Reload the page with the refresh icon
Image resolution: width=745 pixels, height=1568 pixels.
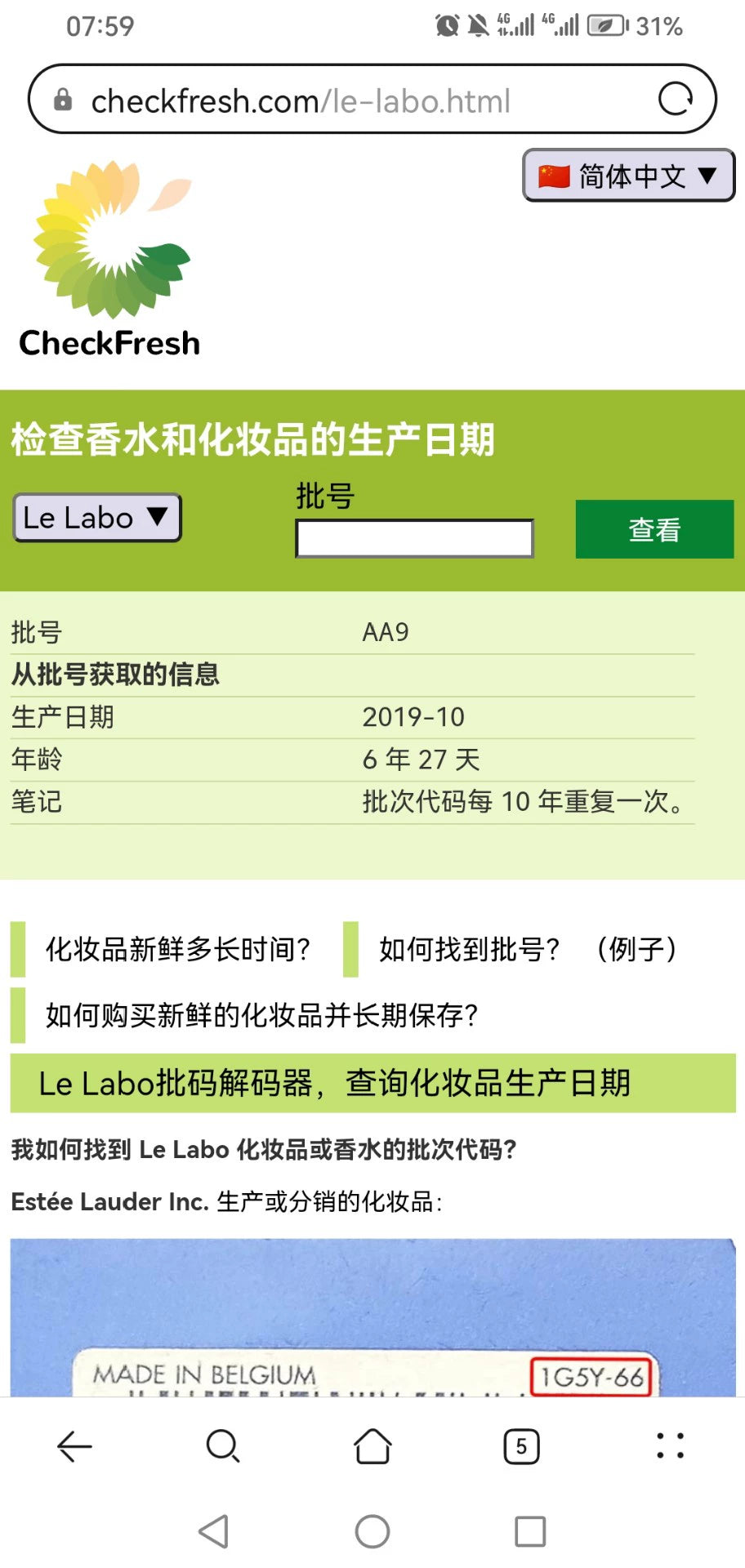click(675, 100)
